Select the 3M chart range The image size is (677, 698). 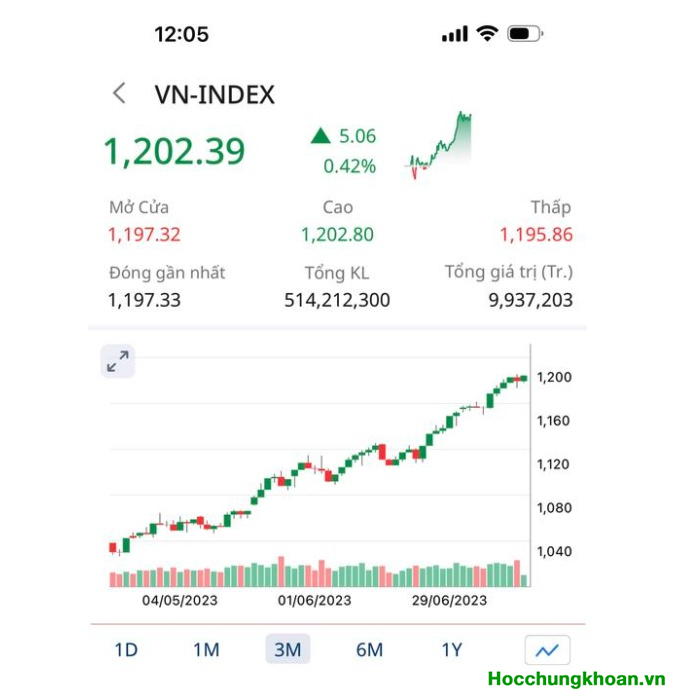[288, 650]
